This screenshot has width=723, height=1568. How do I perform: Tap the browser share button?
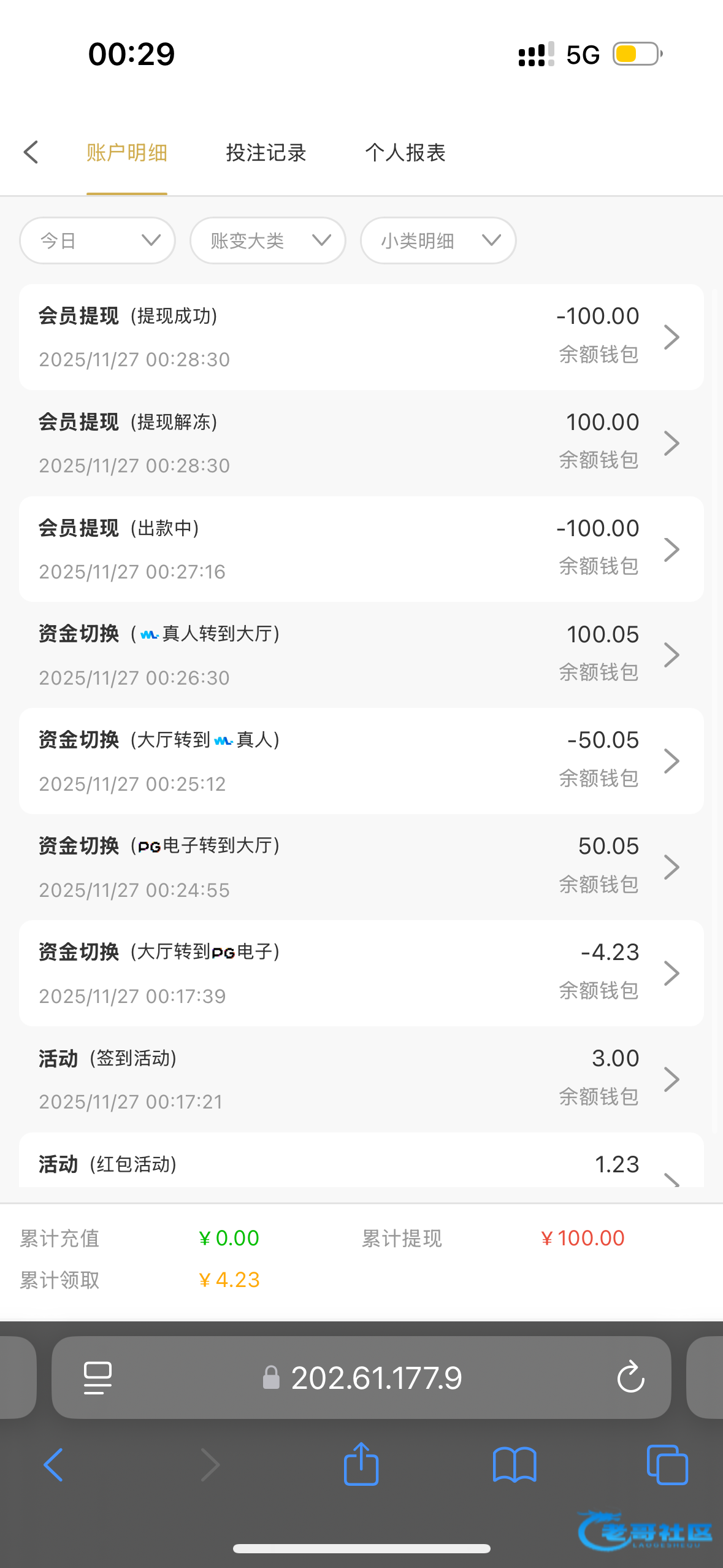click(x=361, y=1465)
